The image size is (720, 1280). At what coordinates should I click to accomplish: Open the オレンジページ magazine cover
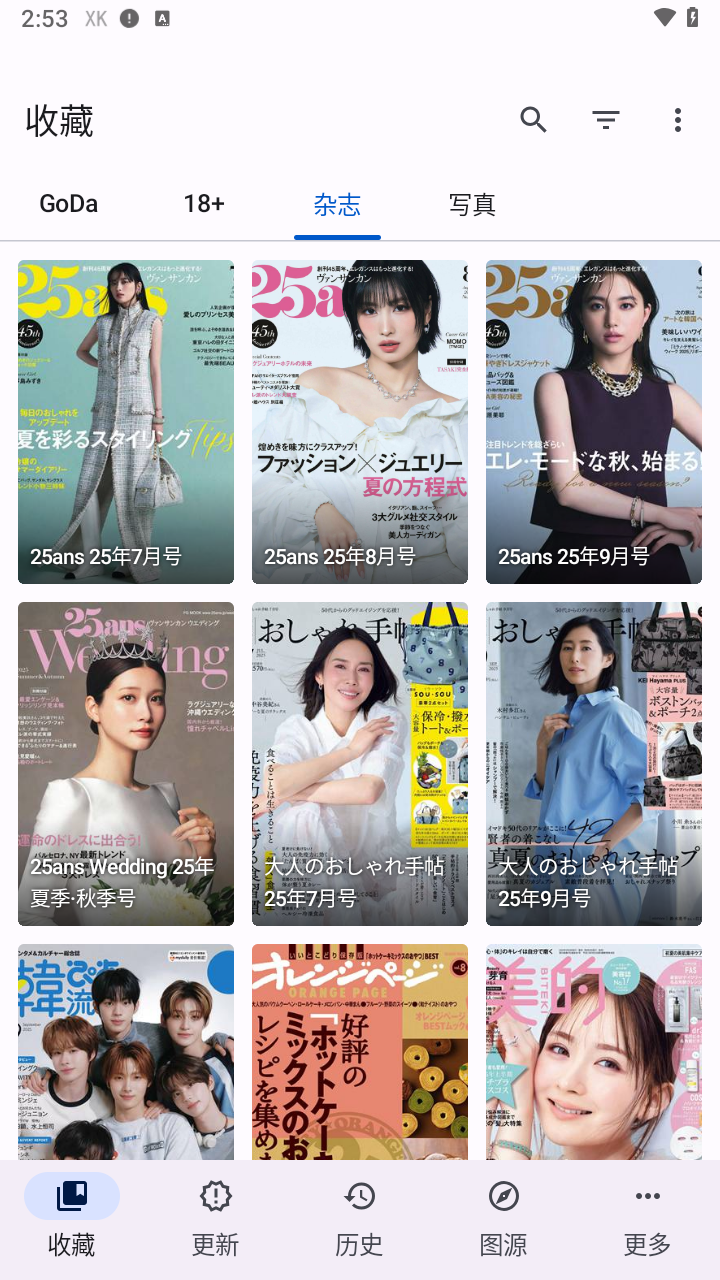[360, 1050]
